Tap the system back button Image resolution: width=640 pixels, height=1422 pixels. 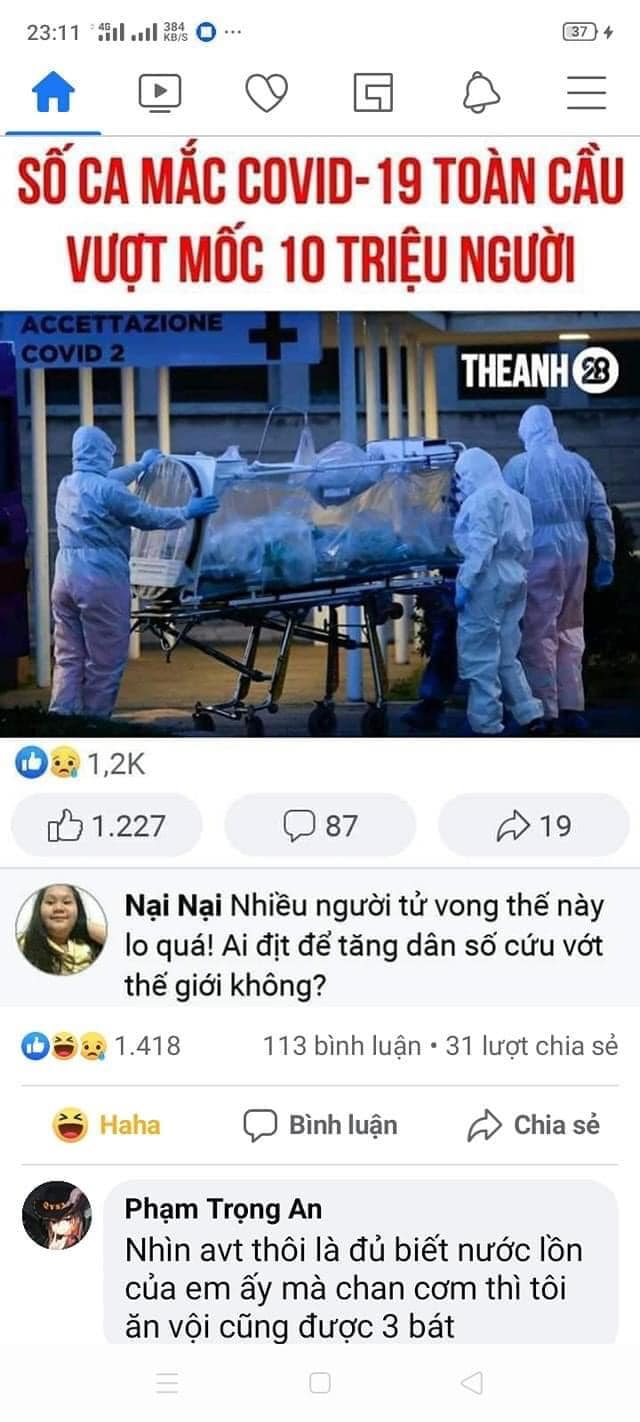[x=472, y=1383]
